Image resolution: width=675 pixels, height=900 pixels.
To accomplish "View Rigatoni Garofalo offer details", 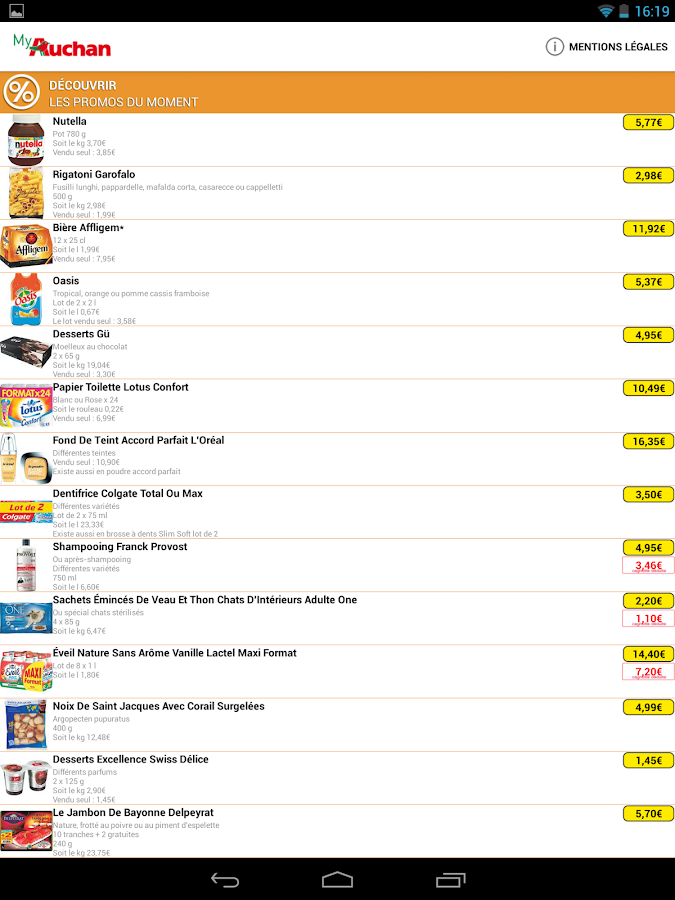I will click(x=300, y=193).
